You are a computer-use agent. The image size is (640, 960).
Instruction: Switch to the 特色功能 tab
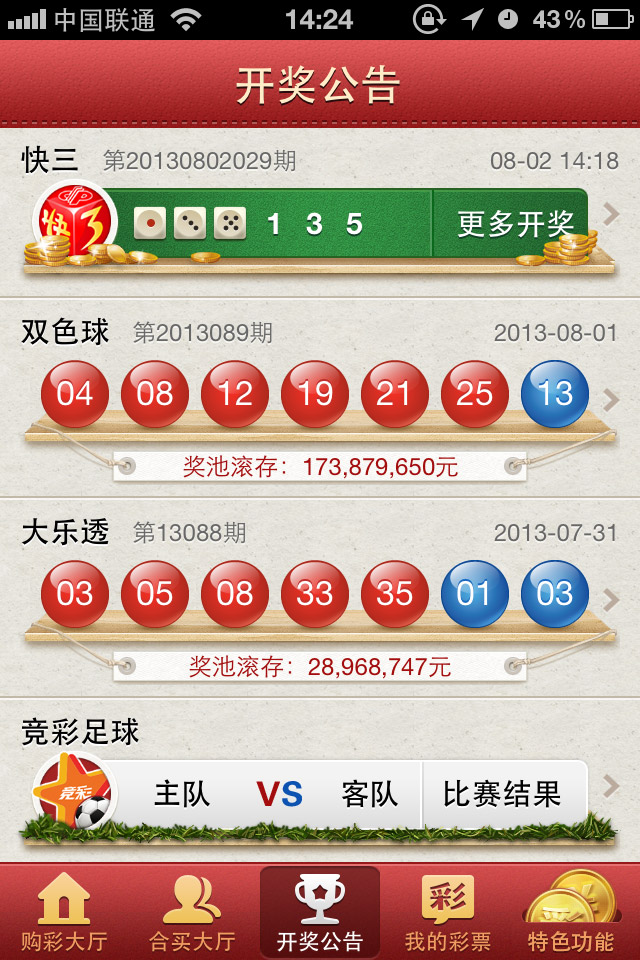point(572,912)
